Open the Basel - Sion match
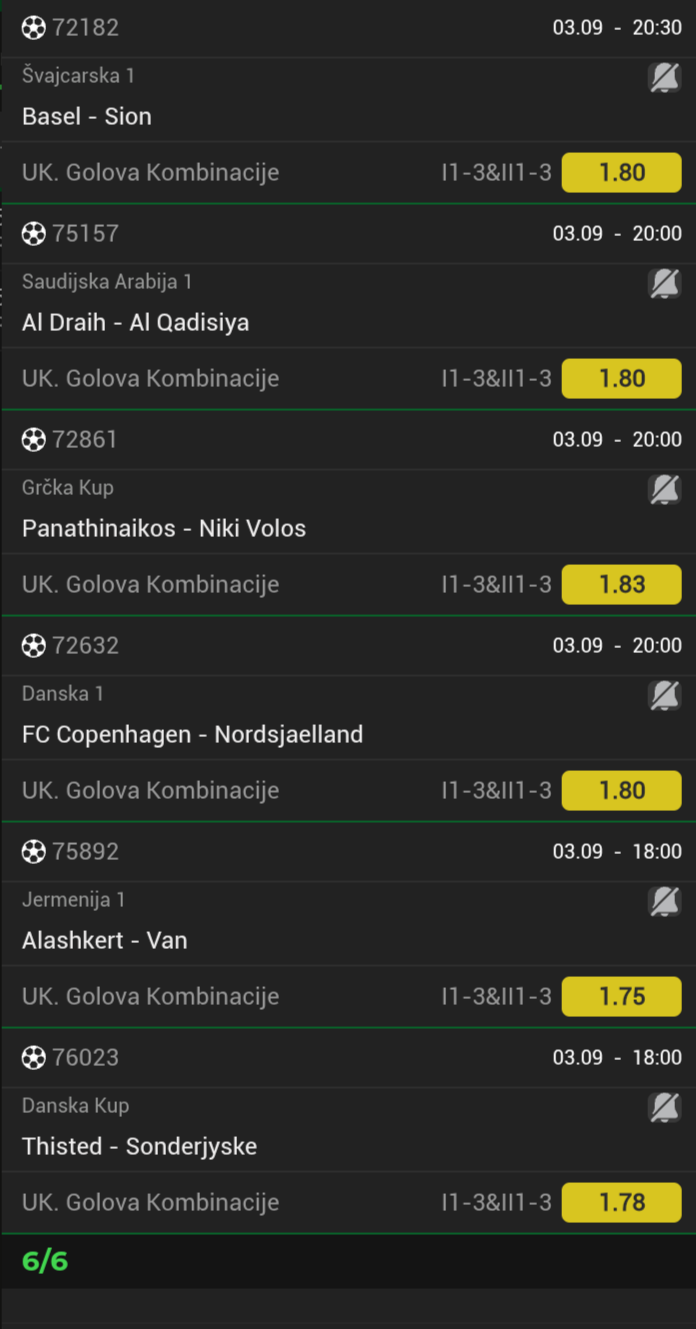The height and width of the screenshot is (1329, 696). tap(87, 116)
